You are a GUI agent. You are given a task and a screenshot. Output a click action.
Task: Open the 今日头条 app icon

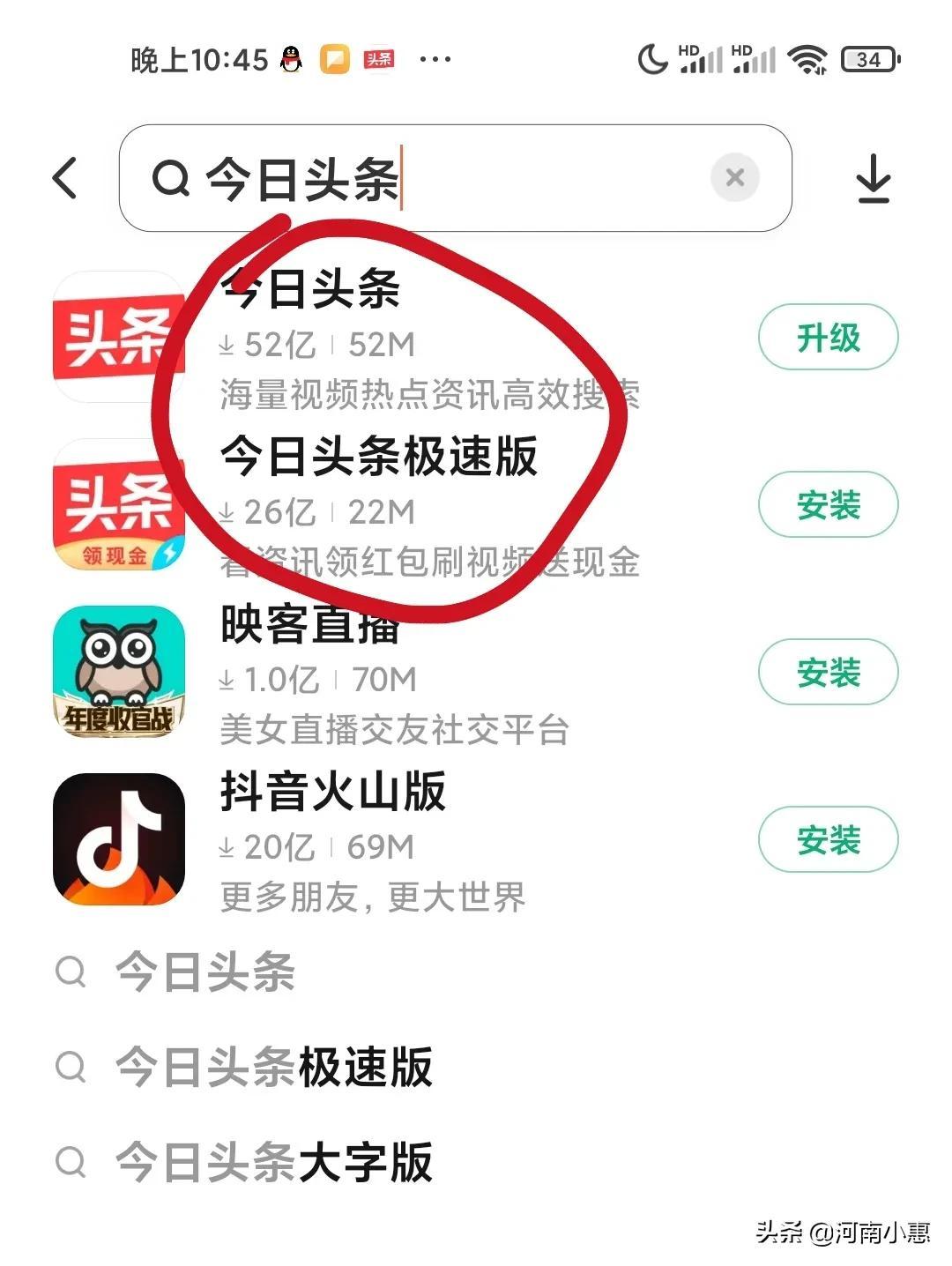119,338
